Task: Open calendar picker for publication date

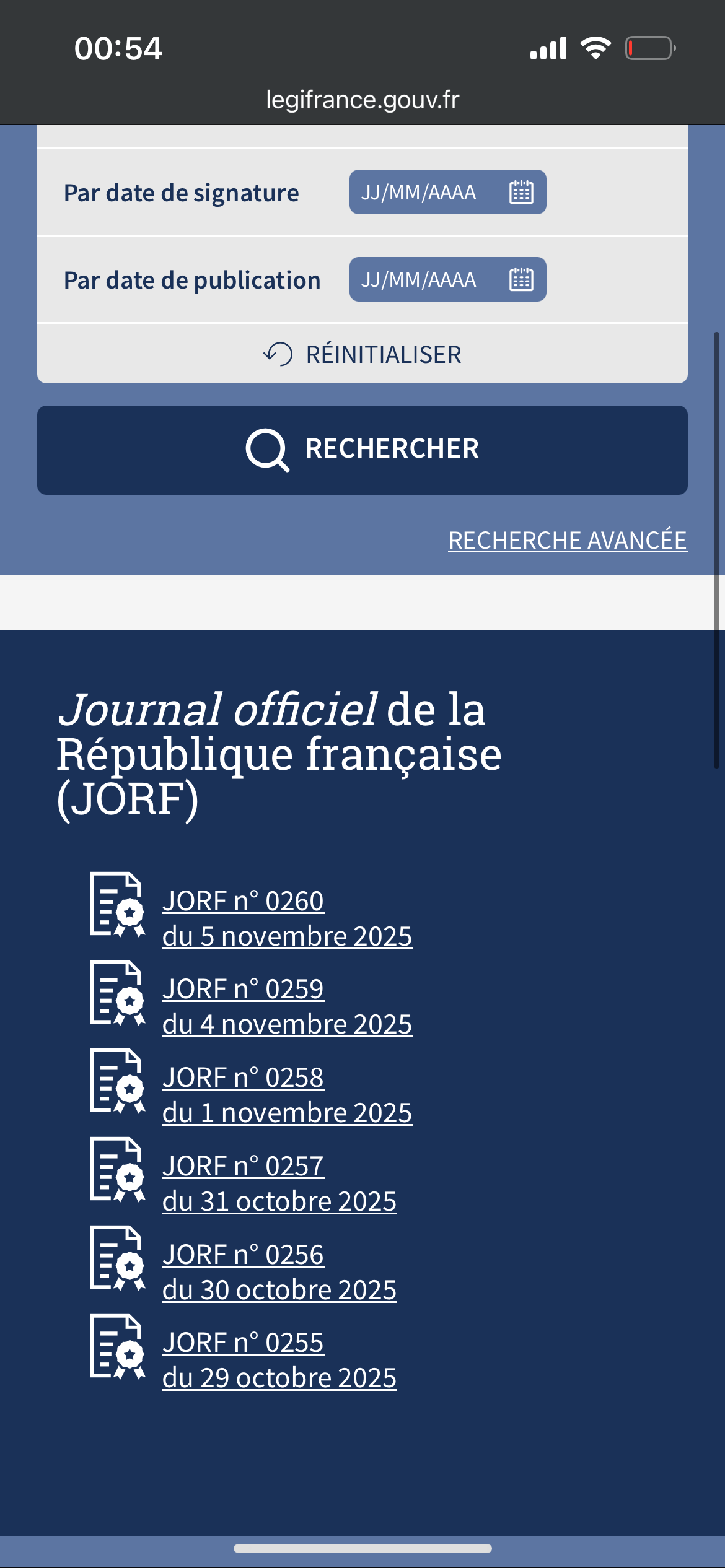Action: pyautogui.click(x=521, y=280)
